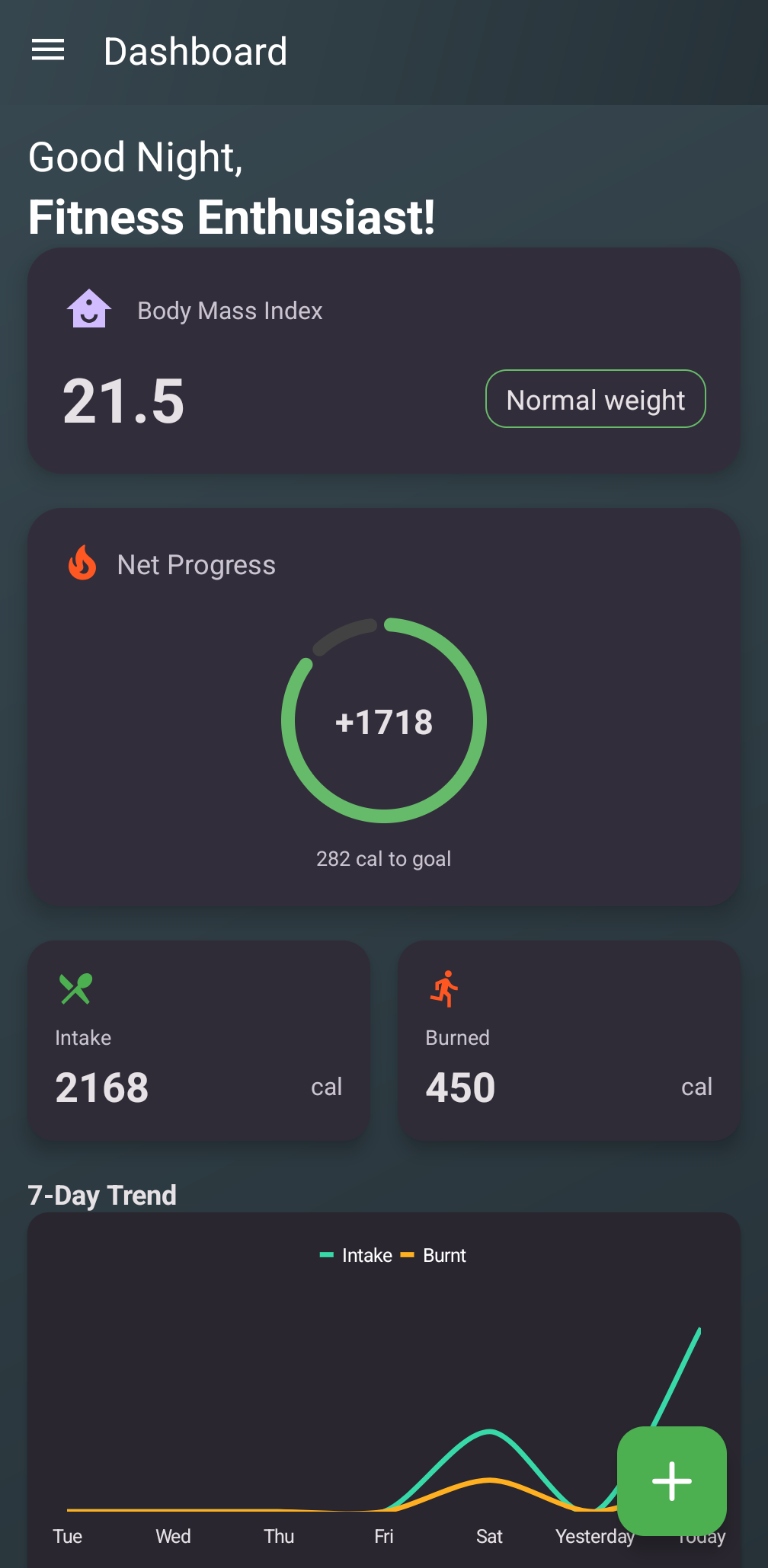
Task: Open the Dashboard title
Action: [196, 50]
